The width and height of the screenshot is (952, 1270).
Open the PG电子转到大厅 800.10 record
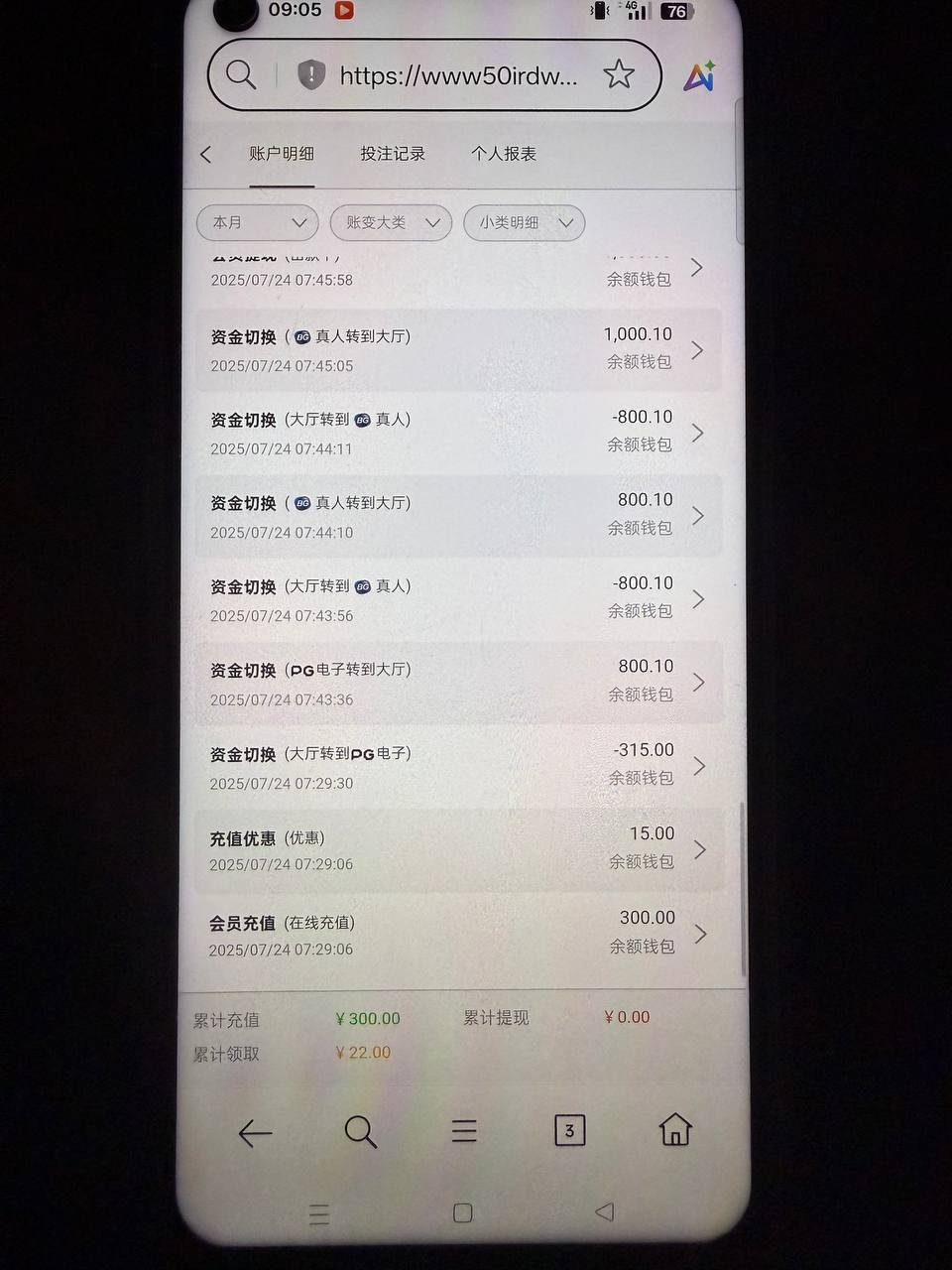pyautogui.click(x=456, y=683)
